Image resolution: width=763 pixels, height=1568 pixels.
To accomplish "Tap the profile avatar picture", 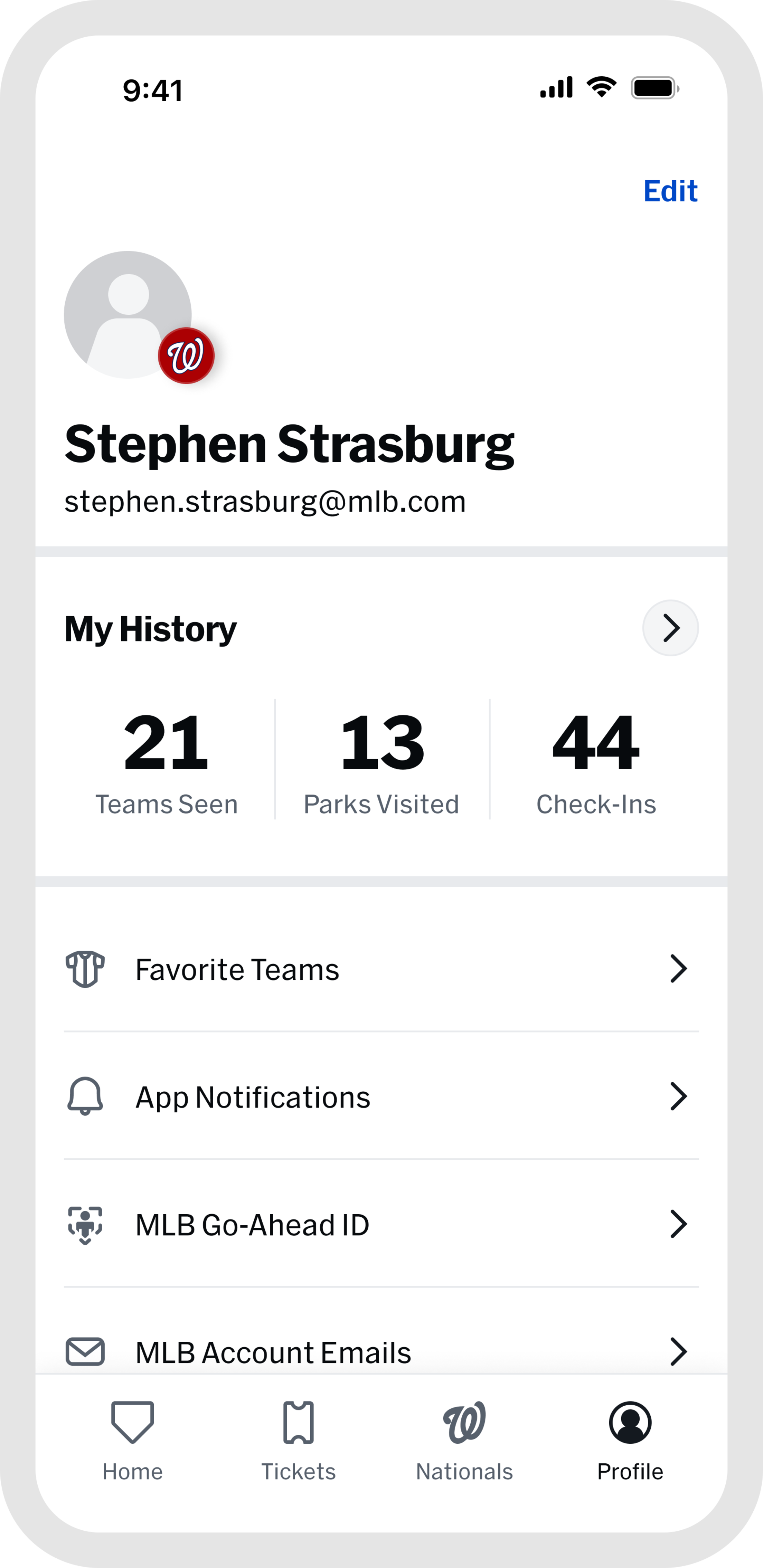I will point(128,315).
